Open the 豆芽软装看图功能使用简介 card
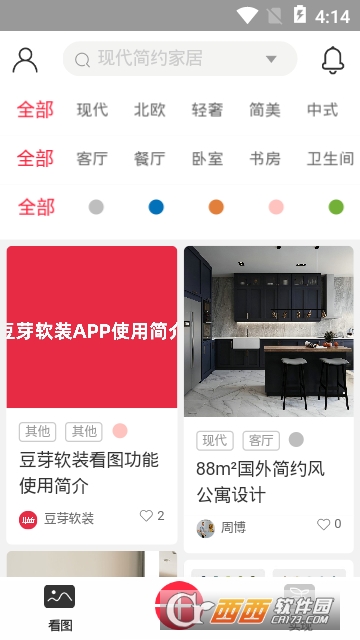This screenshot has width=360, height=640. pyautogui.click(x=92, y=395)
